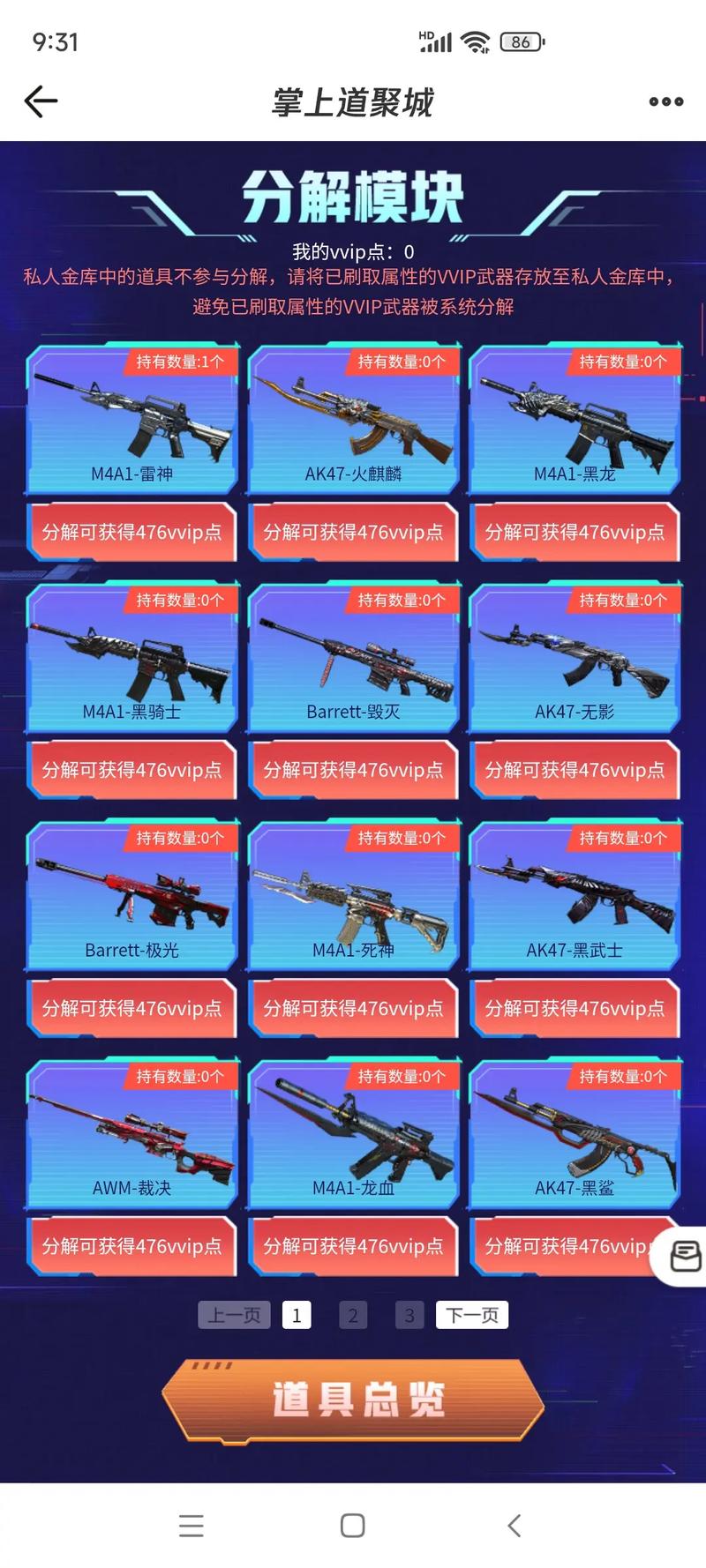Image resolution: width=706 pixels, height=1568 pixels.
Task: Decompose Barrett-毁灭 weapon
Action: tap(353, 770)
